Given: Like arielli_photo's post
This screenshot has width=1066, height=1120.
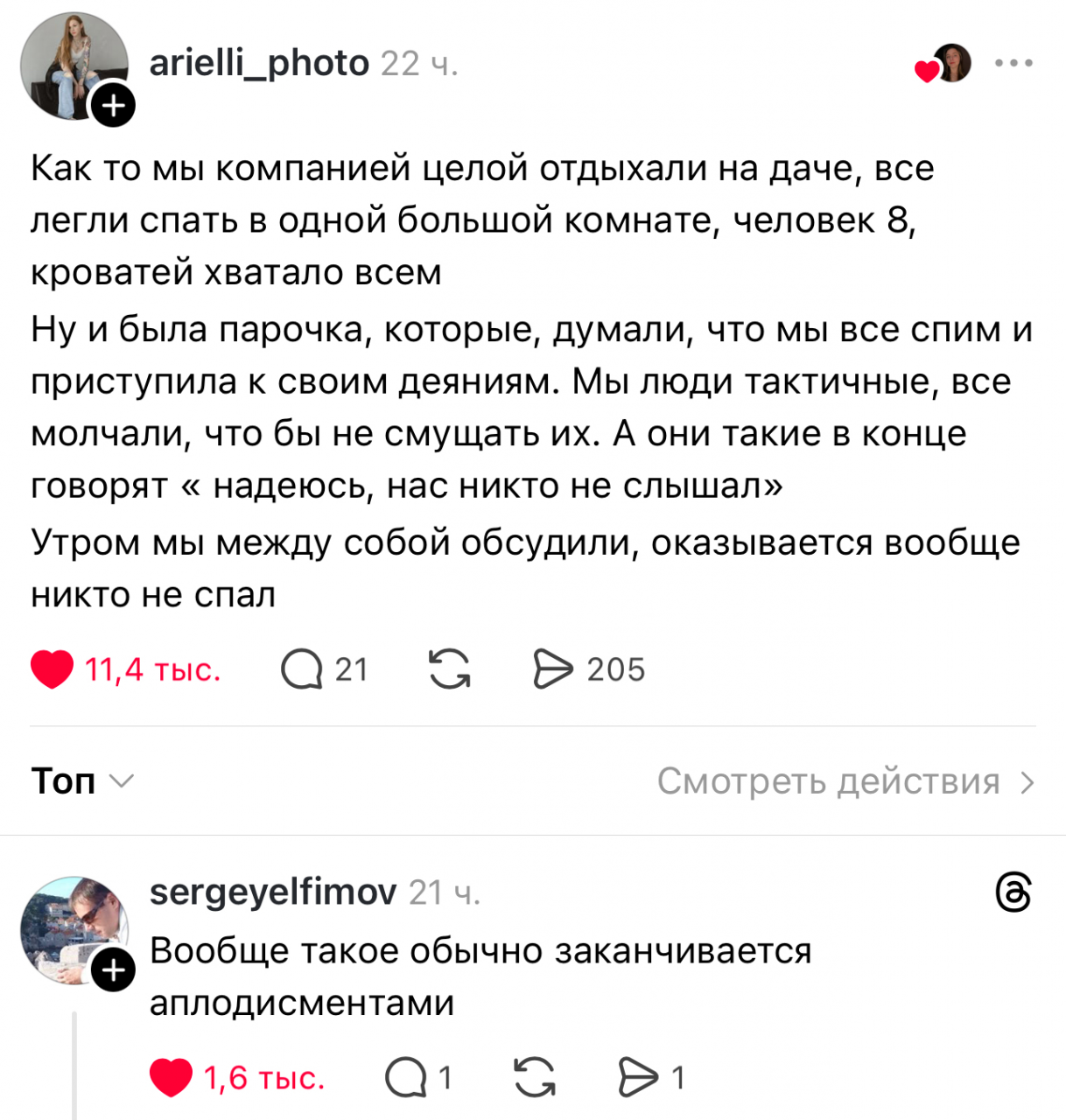Looking at the screenshot, I should coord(53,669).
